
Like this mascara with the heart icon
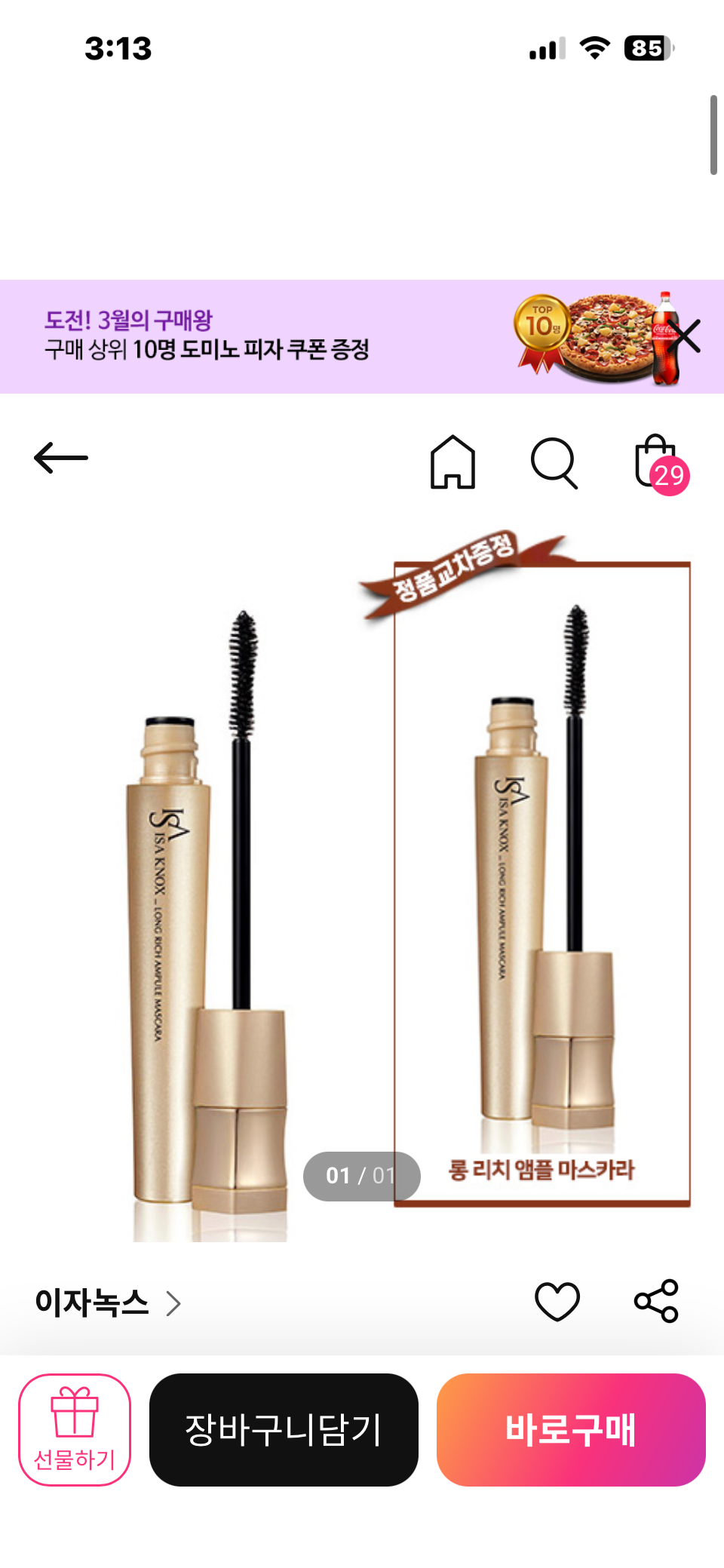pyautogui.click(x=557, y=1301)
